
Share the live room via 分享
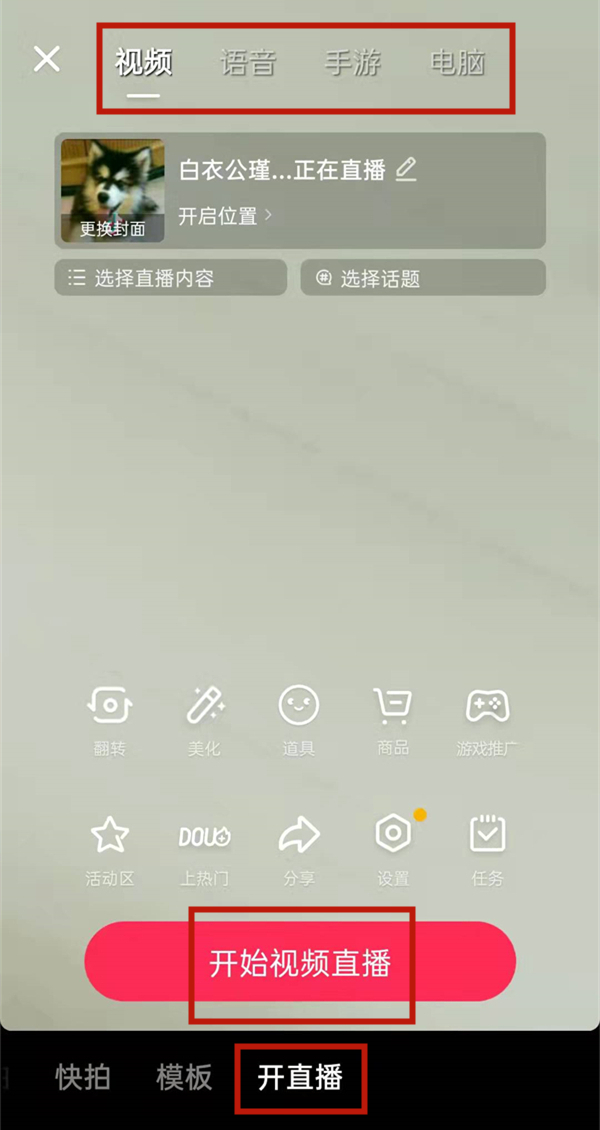pyautogui.click(x=299, y=848)
